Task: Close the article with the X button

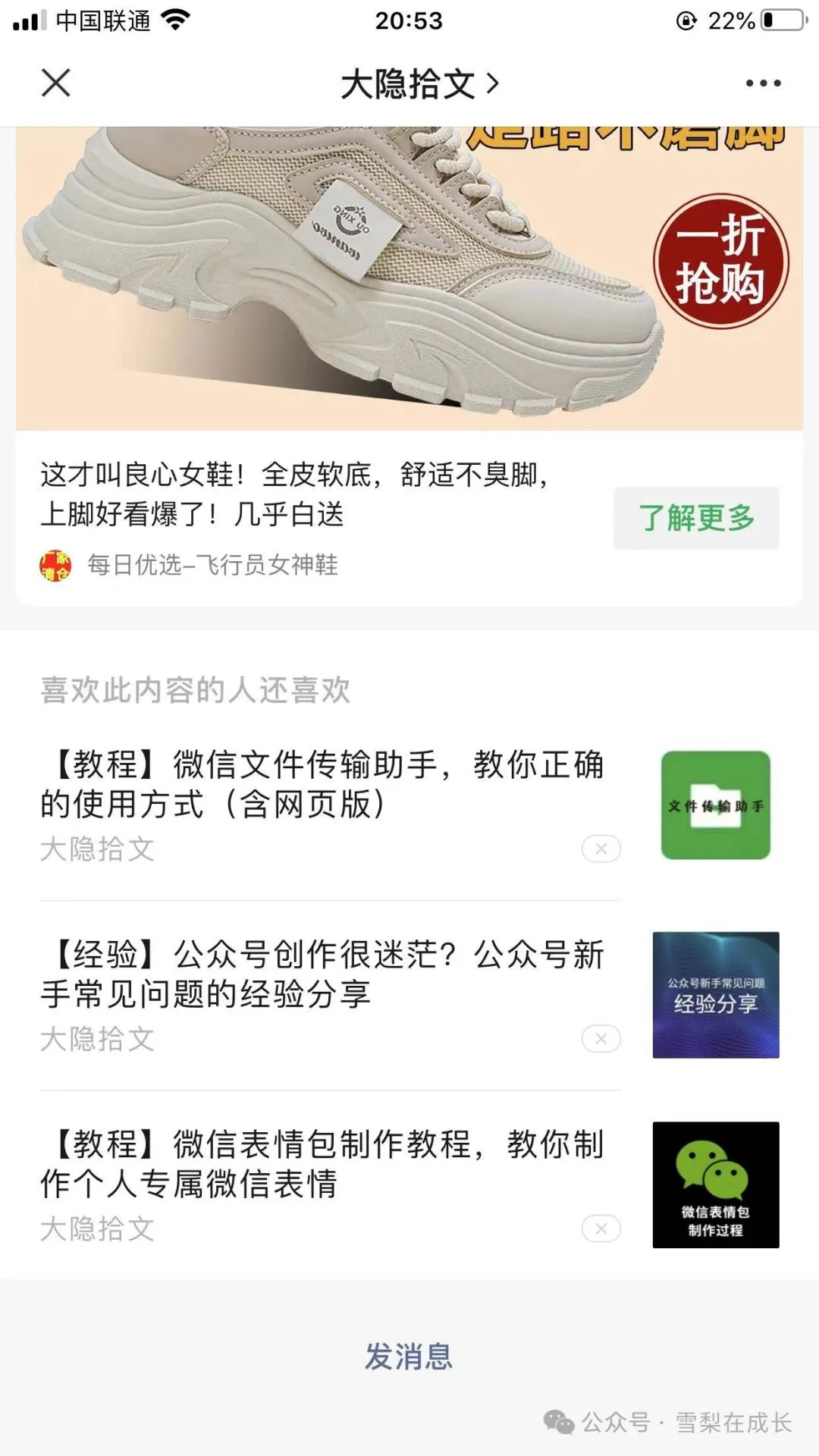Action: [55, 83]
